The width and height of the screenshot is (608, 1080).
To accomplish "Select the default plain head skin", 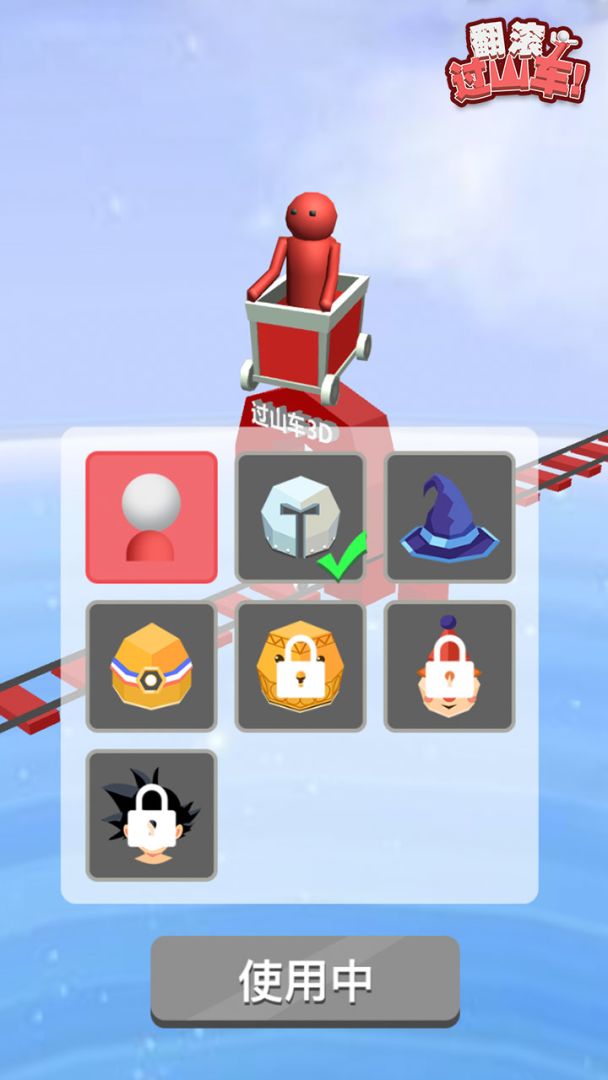I will [151, 517].
